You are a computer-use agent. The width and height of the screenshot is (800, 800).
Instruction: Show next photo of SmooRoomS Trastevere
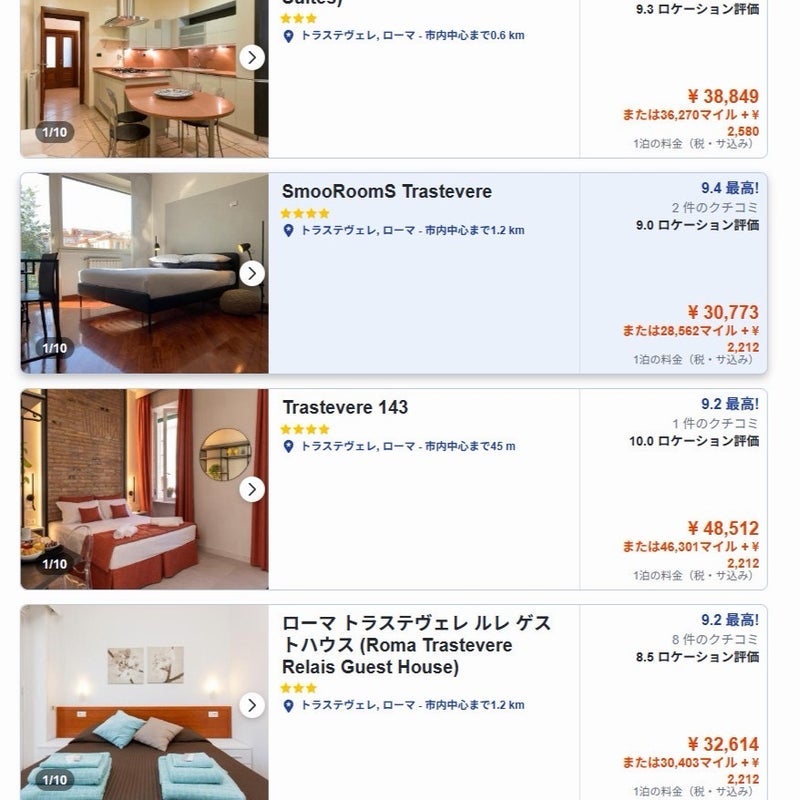pos(252,273)
